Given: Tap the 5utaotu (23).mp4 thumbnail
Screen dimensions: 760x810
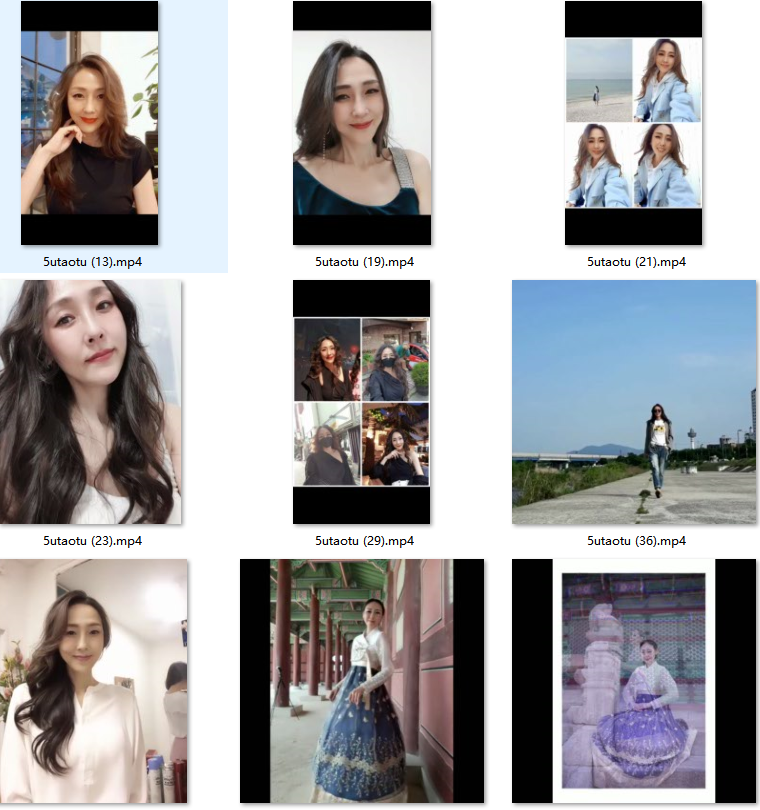Looking at the screenshot, I should tap(91, 402).
